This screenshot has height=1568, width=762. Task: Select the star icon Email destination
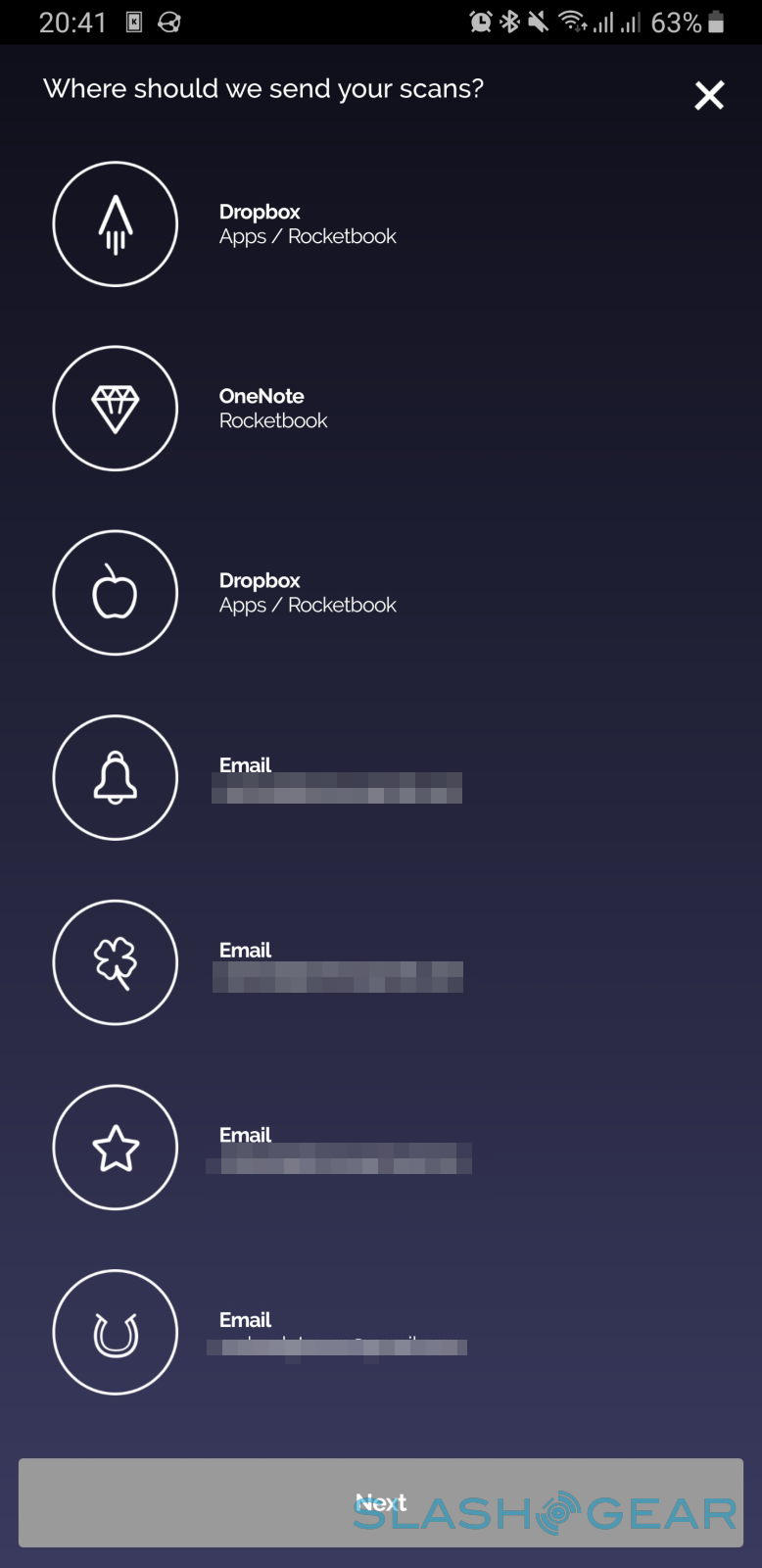pyautogui.click(x=116, y=1148)
